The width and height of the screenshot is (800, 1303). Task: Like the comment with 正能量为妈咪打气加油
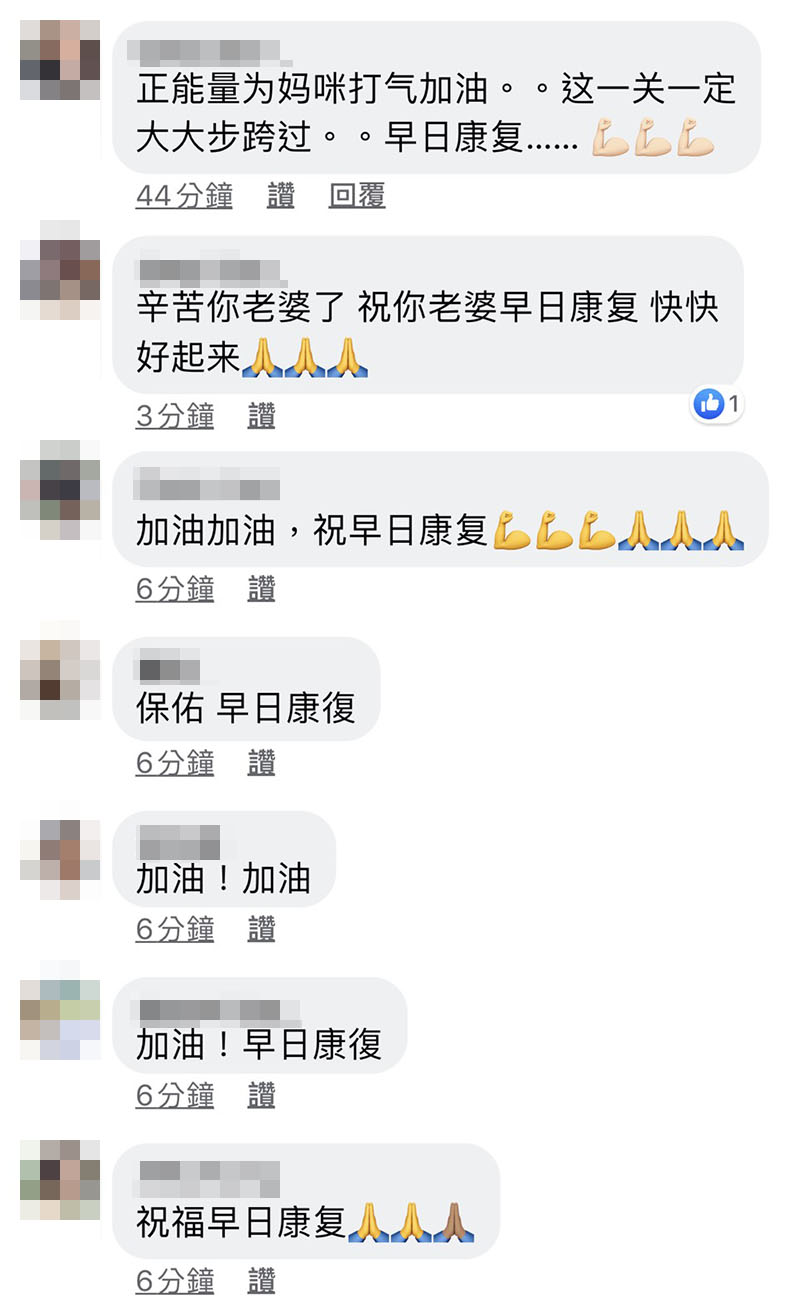281,196
